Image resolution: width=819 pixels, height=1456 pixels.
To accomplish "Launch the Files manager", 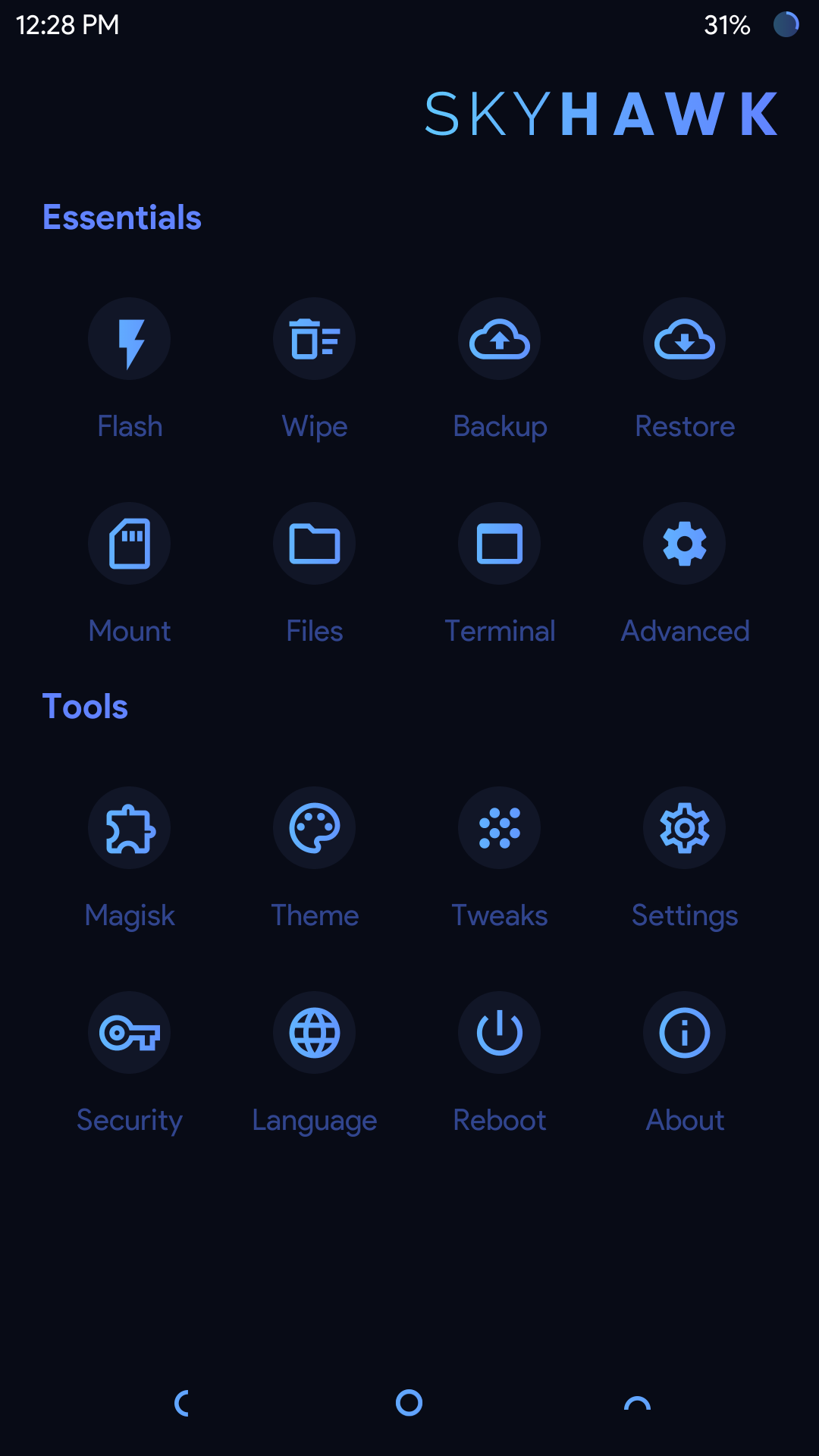I will [315, 544].
